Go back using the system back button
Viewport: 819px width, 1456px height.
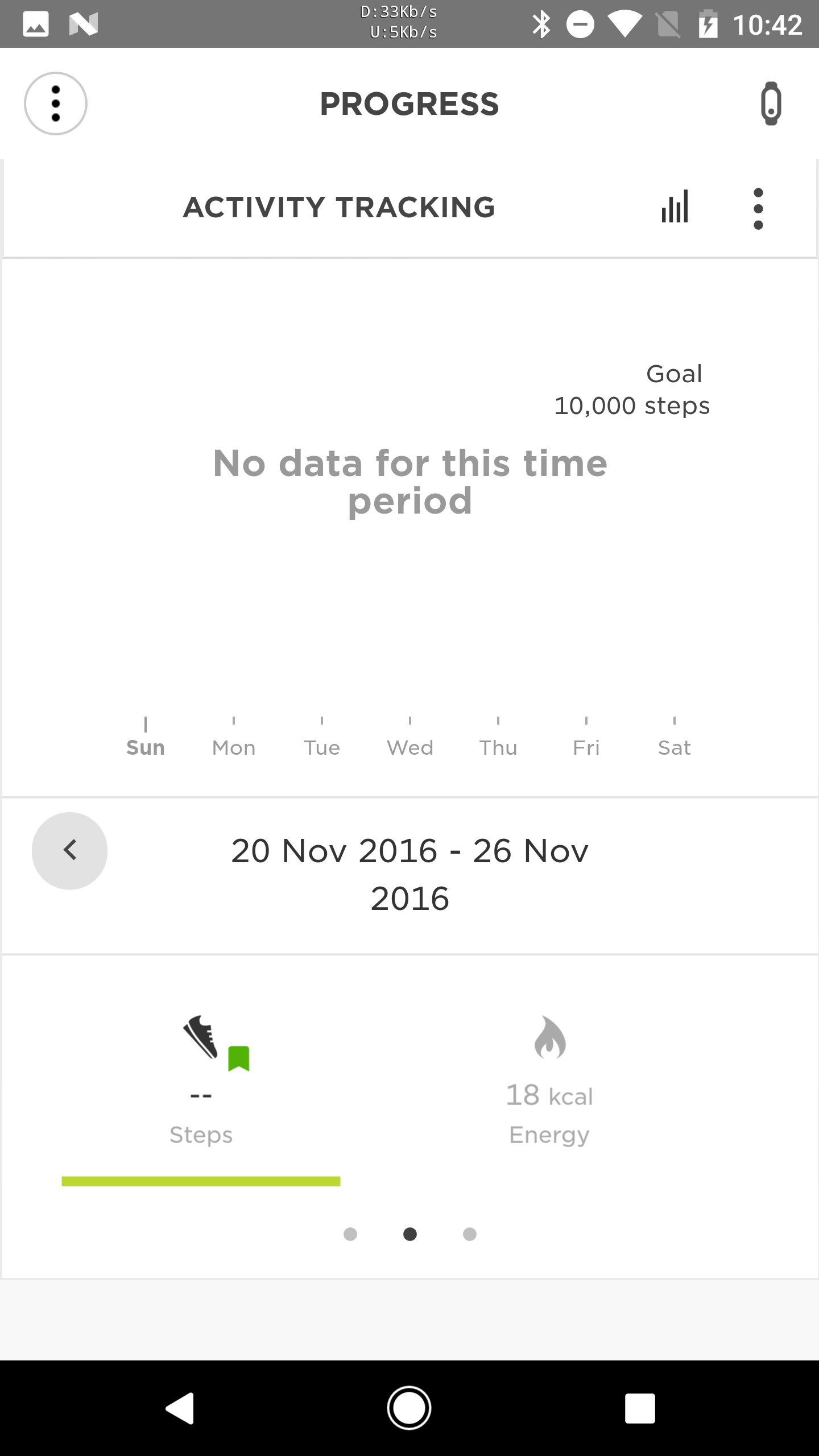point(180,1408)
